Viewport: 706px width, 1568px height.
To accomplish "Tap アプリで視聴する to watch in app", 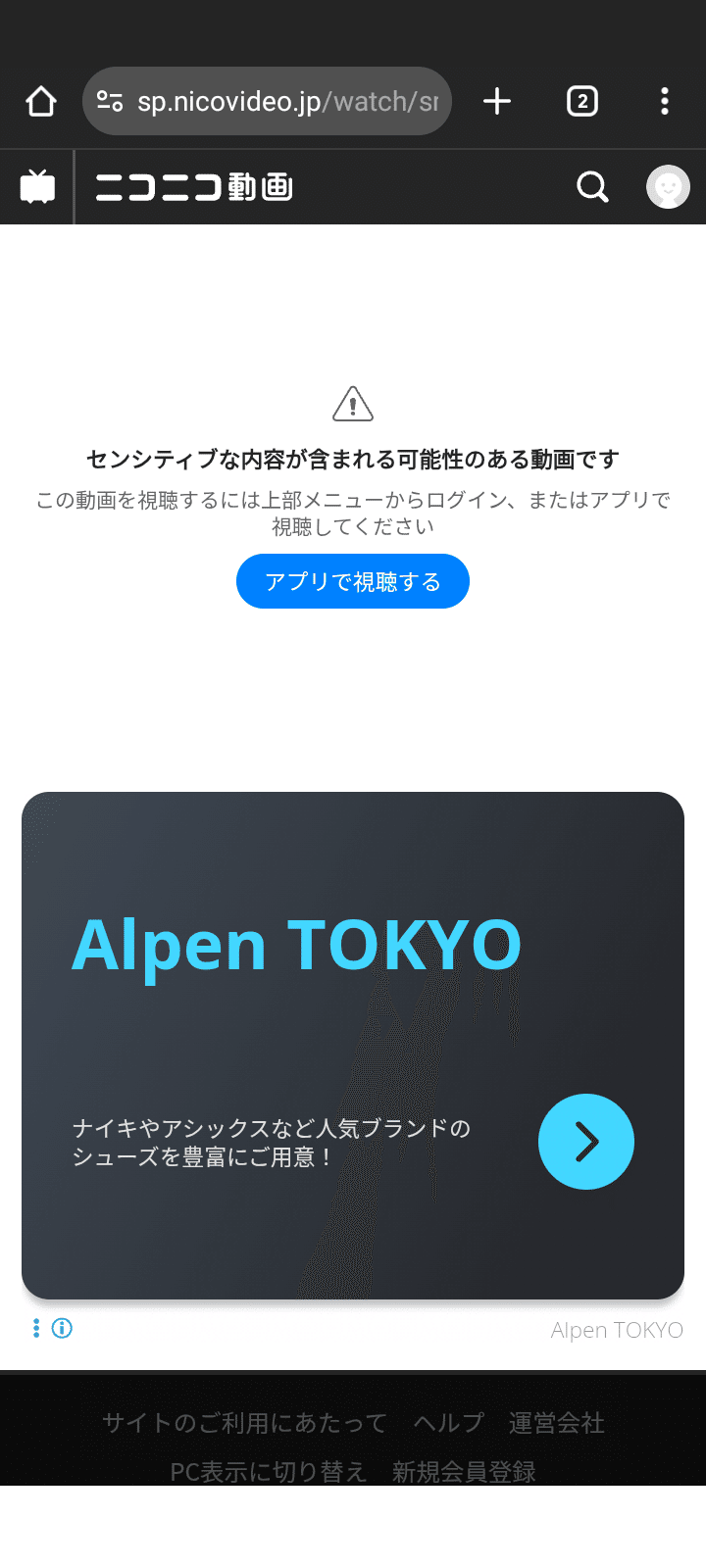I will (x=352, y=580).
